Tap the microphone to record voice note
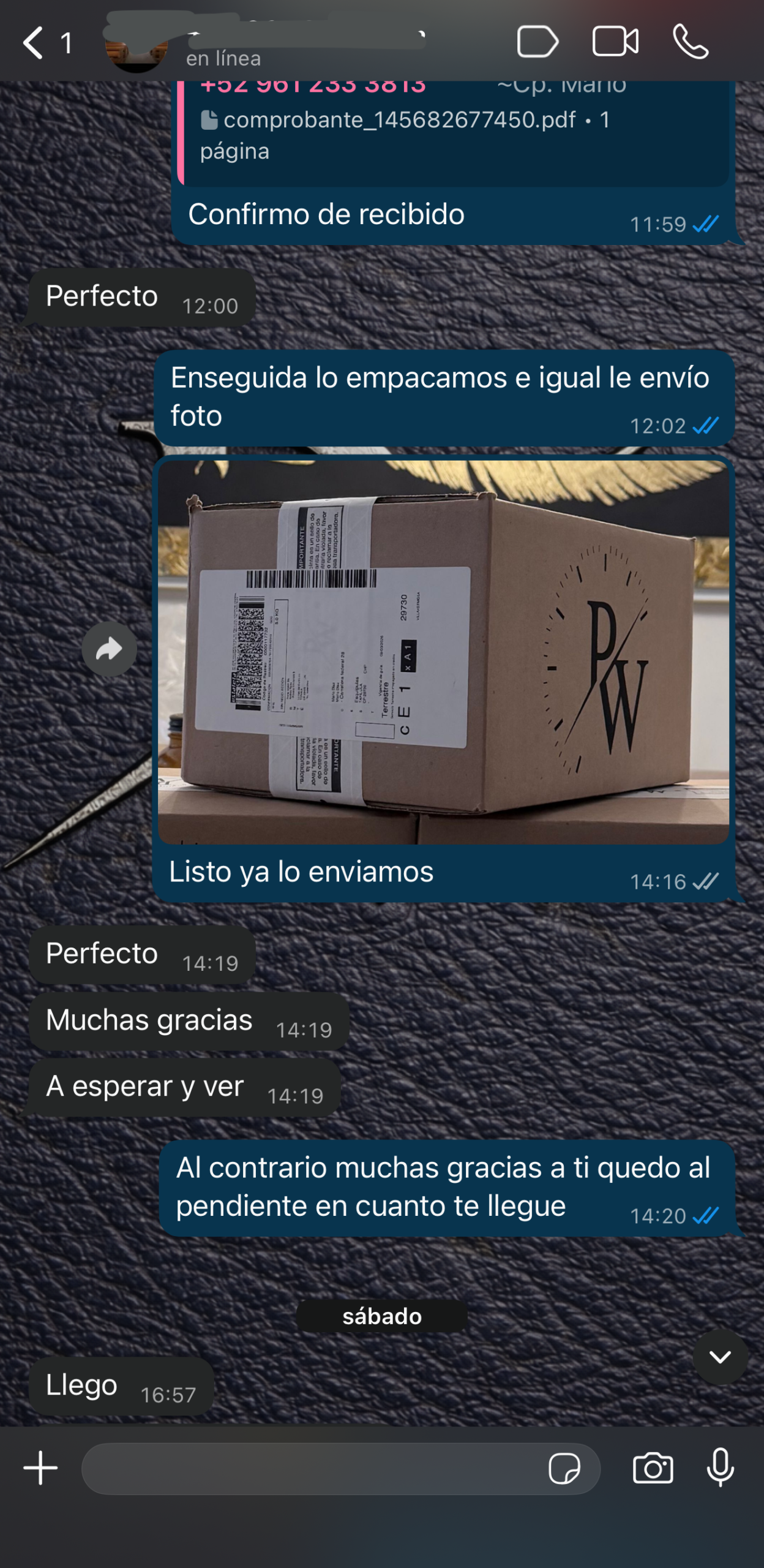The image size is (764, 1568). [721, 1468]
